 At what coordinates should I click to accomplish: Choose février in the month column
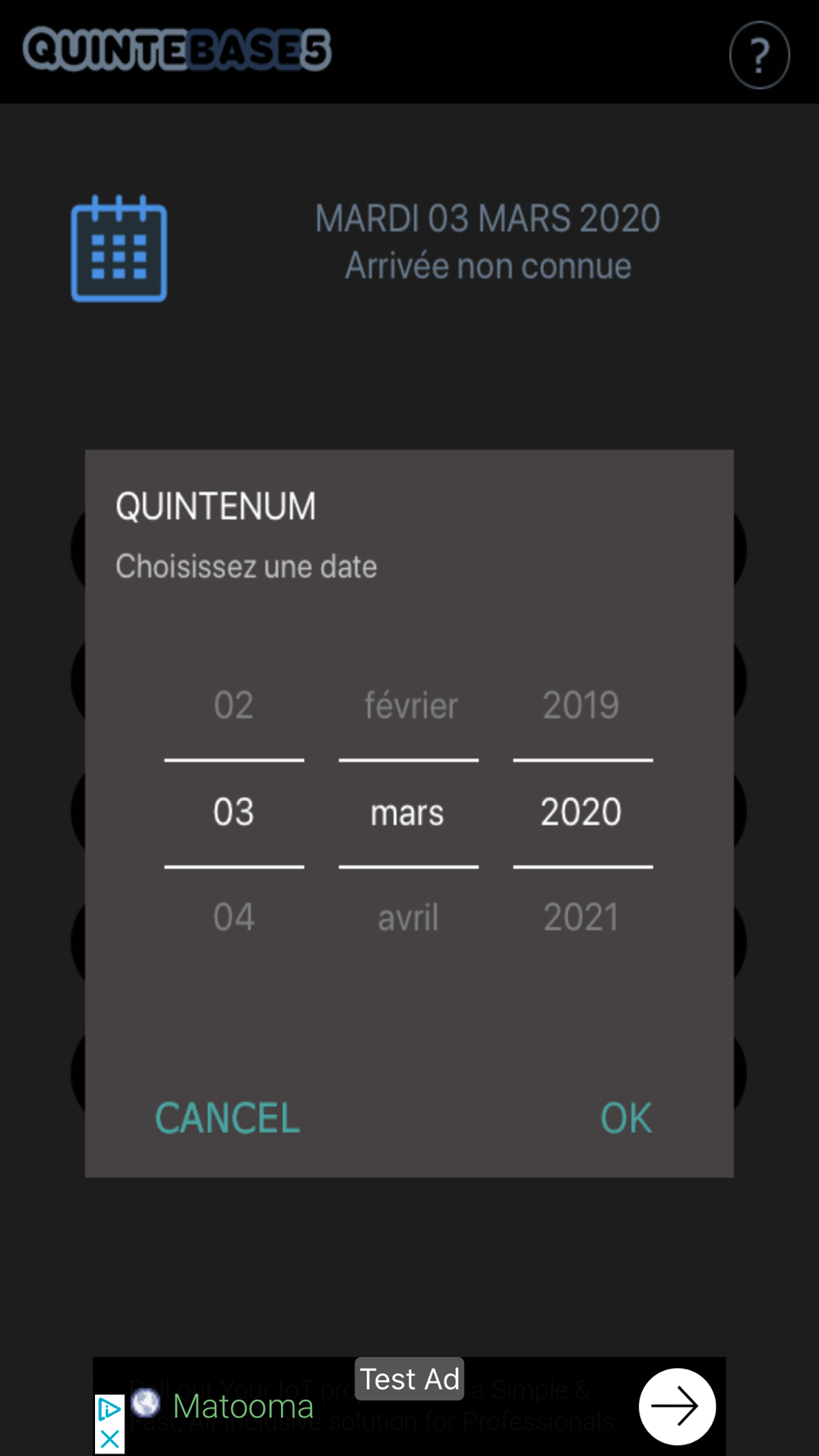pos(410,705)
